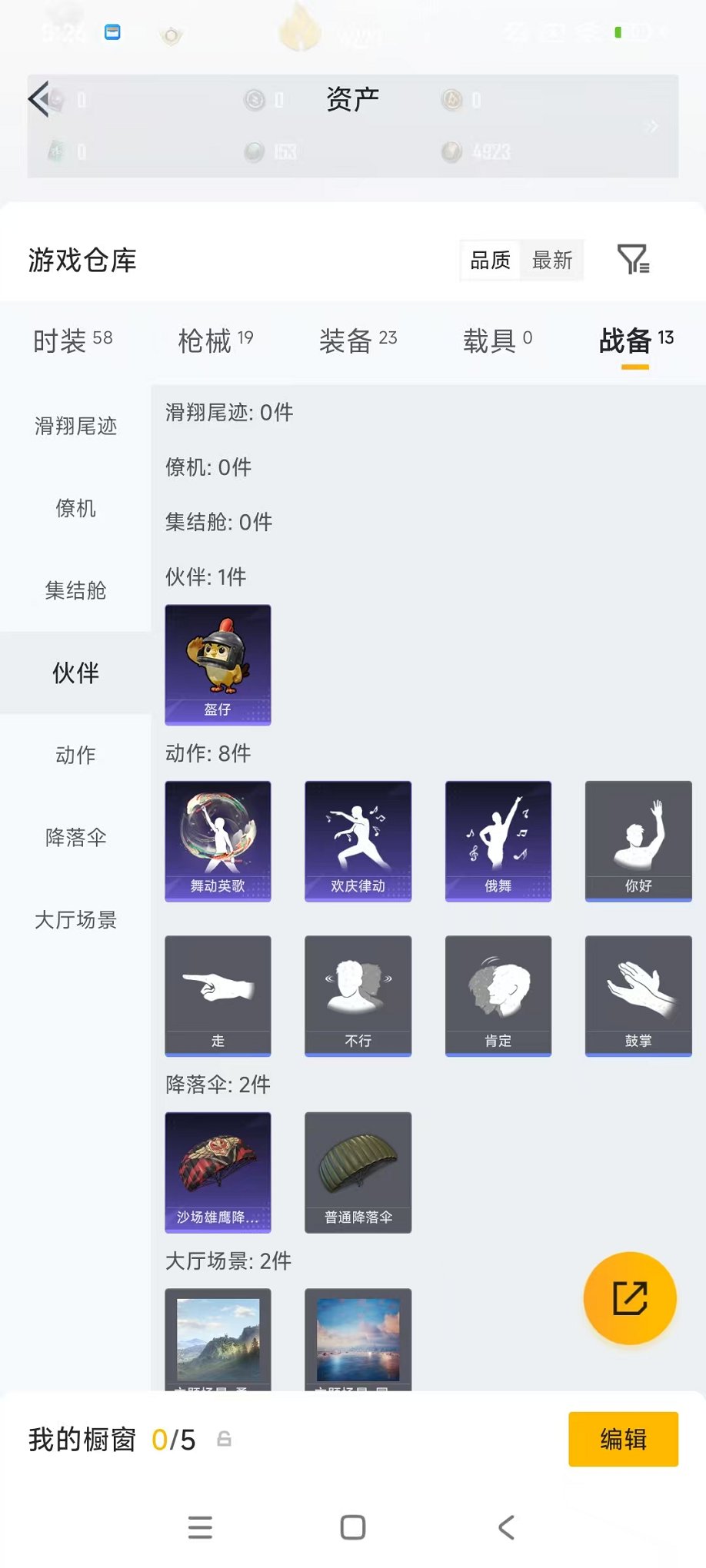
Task: Tap the 肯定 nod emote
Action: click(498, 995)
